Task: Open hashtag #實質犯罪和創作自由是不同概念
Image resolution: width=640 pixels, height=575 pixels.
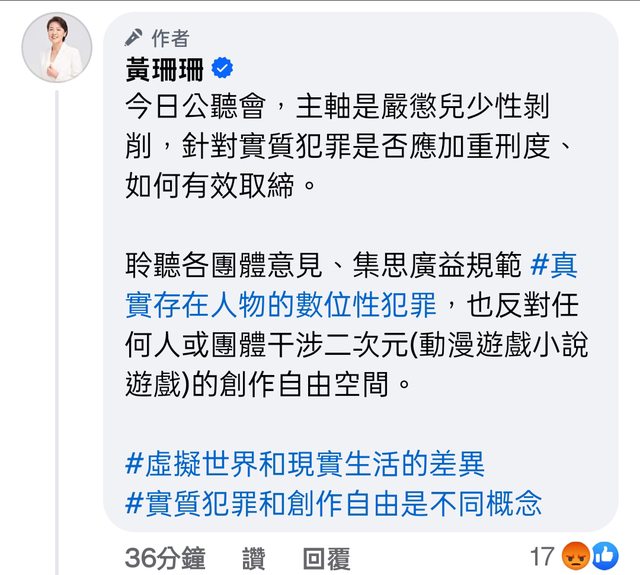Action: click(x=334, y=502)
